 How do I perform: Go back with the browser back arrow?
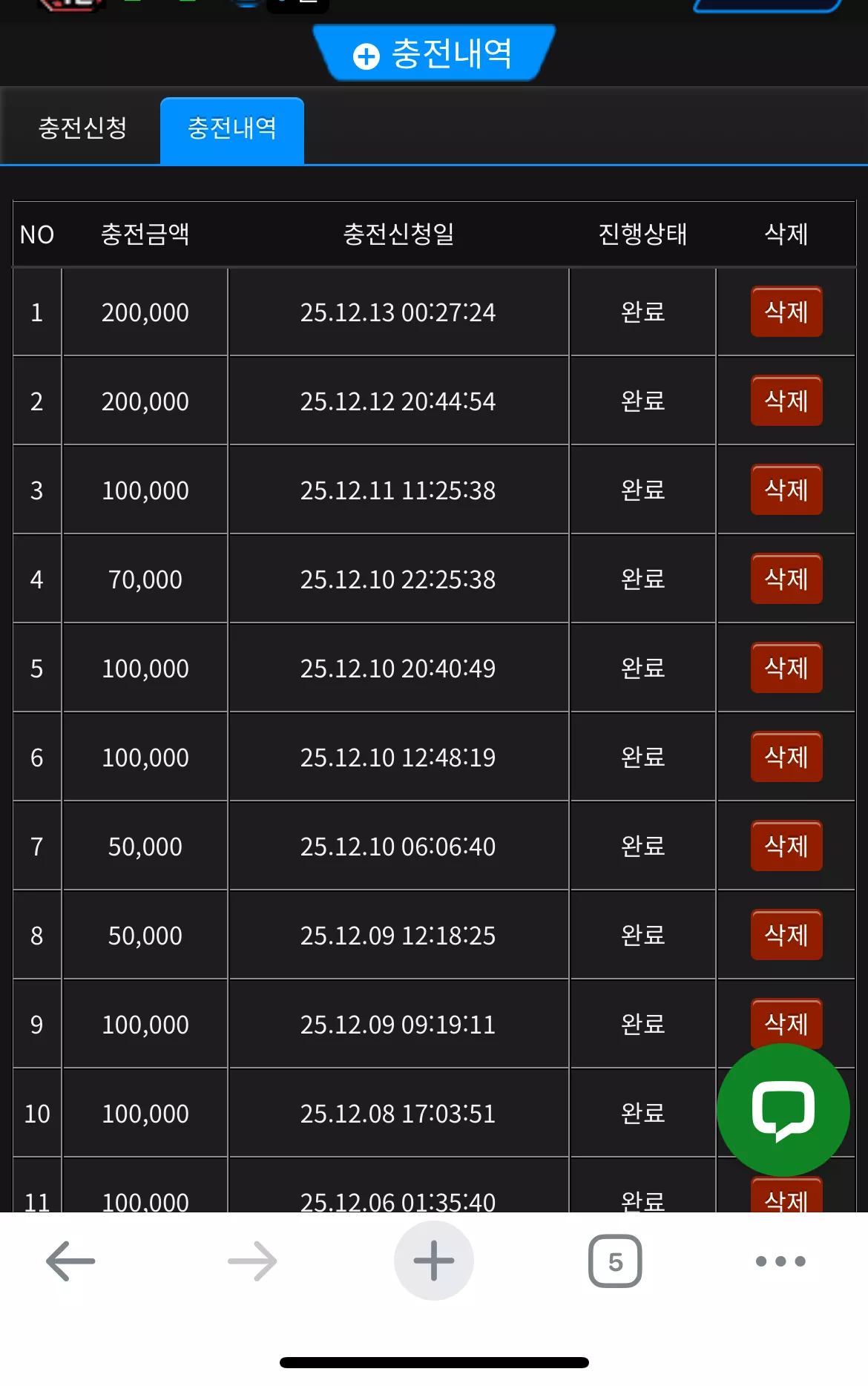click(x=70, y=1261)
